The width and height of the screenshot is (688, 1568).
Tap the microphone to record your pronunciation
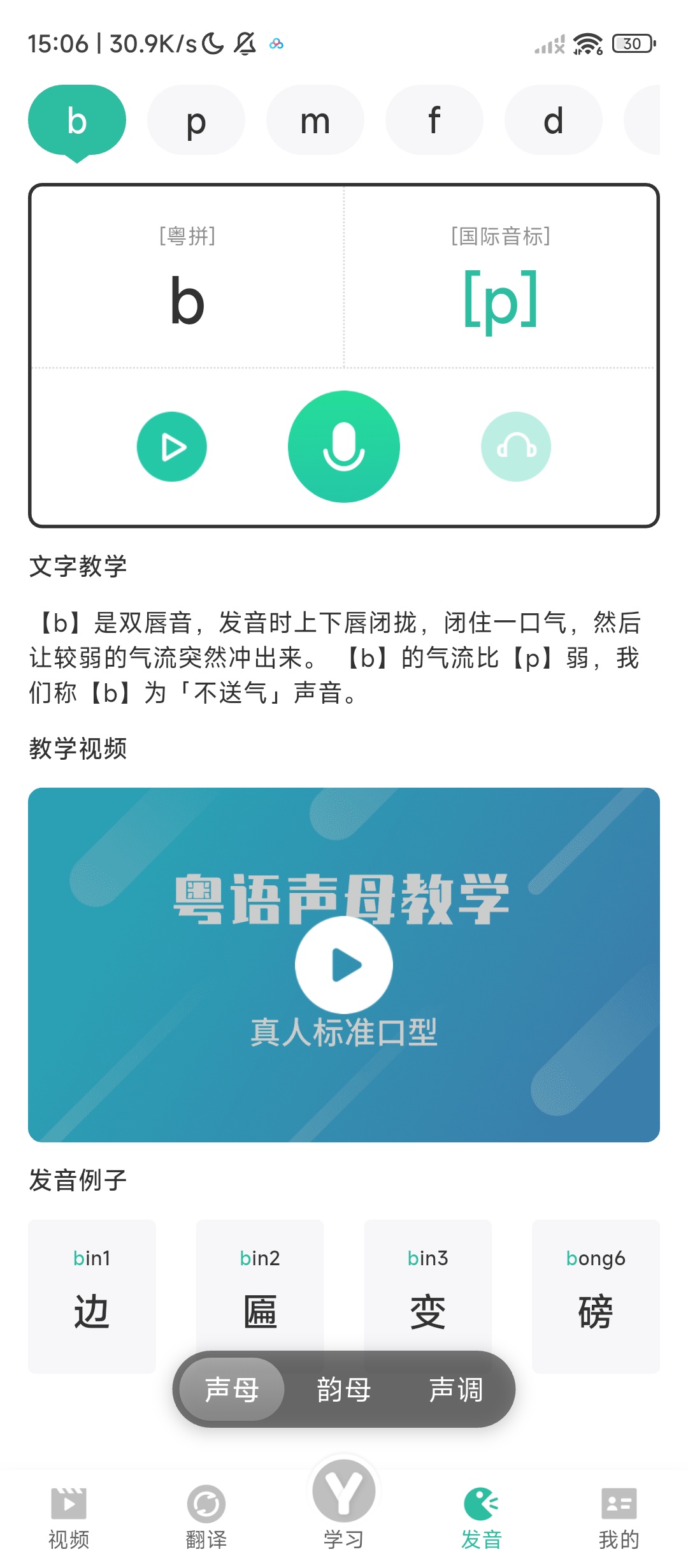click(x=344, y=446)
